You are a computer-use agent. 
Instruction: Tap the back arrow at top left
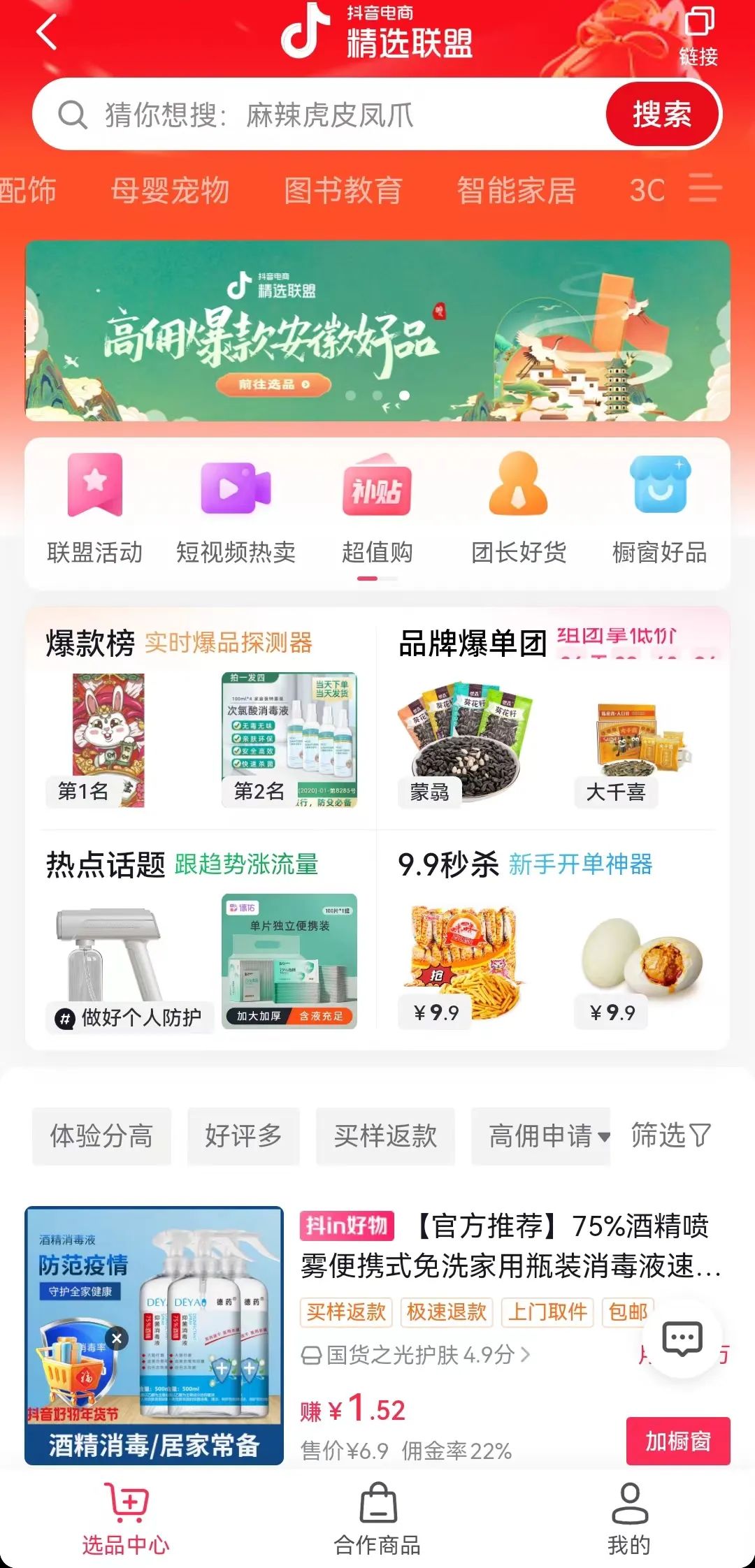pyautogui.click(x=46, y=34)
